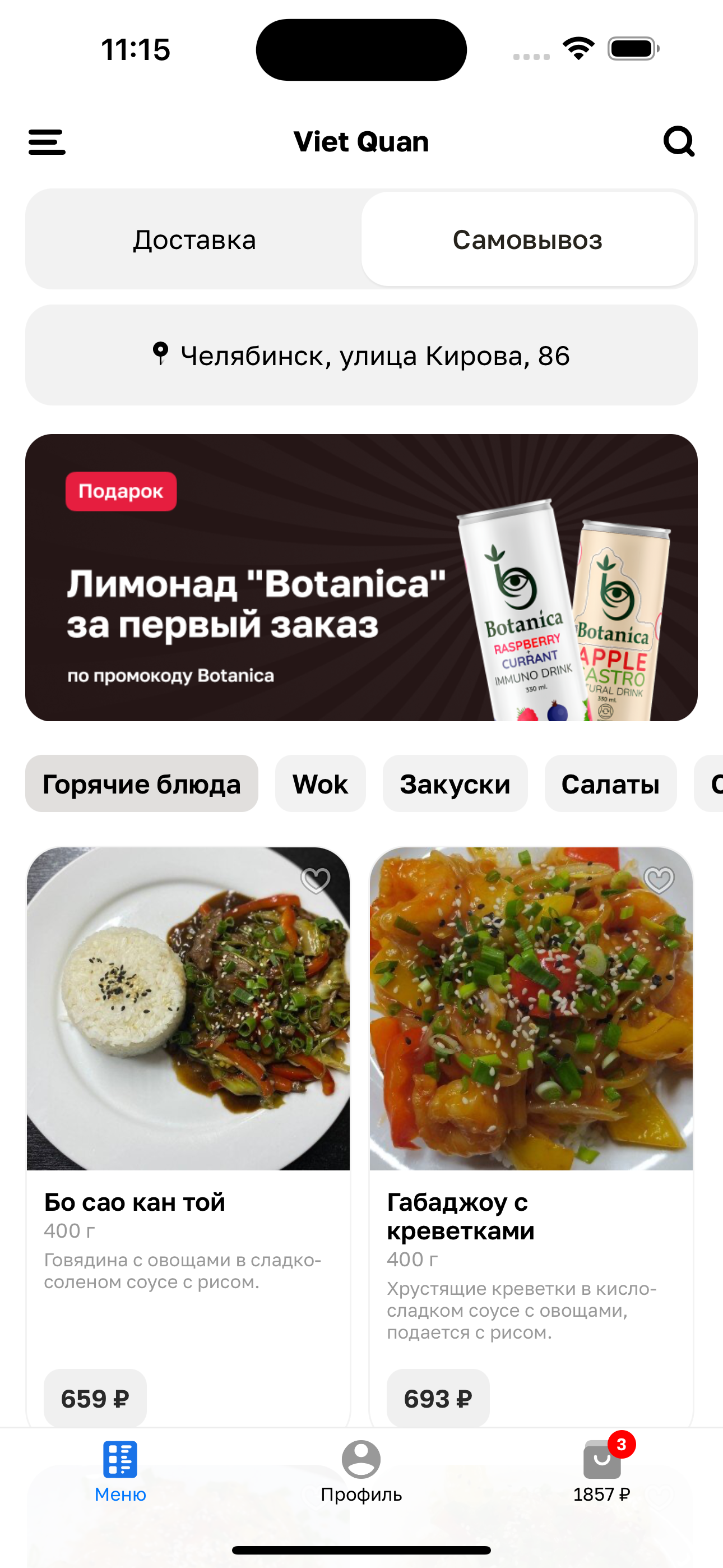Tap the 693 ₽ price button
Screen dimensions: 723x1568
click(438, 1399)
